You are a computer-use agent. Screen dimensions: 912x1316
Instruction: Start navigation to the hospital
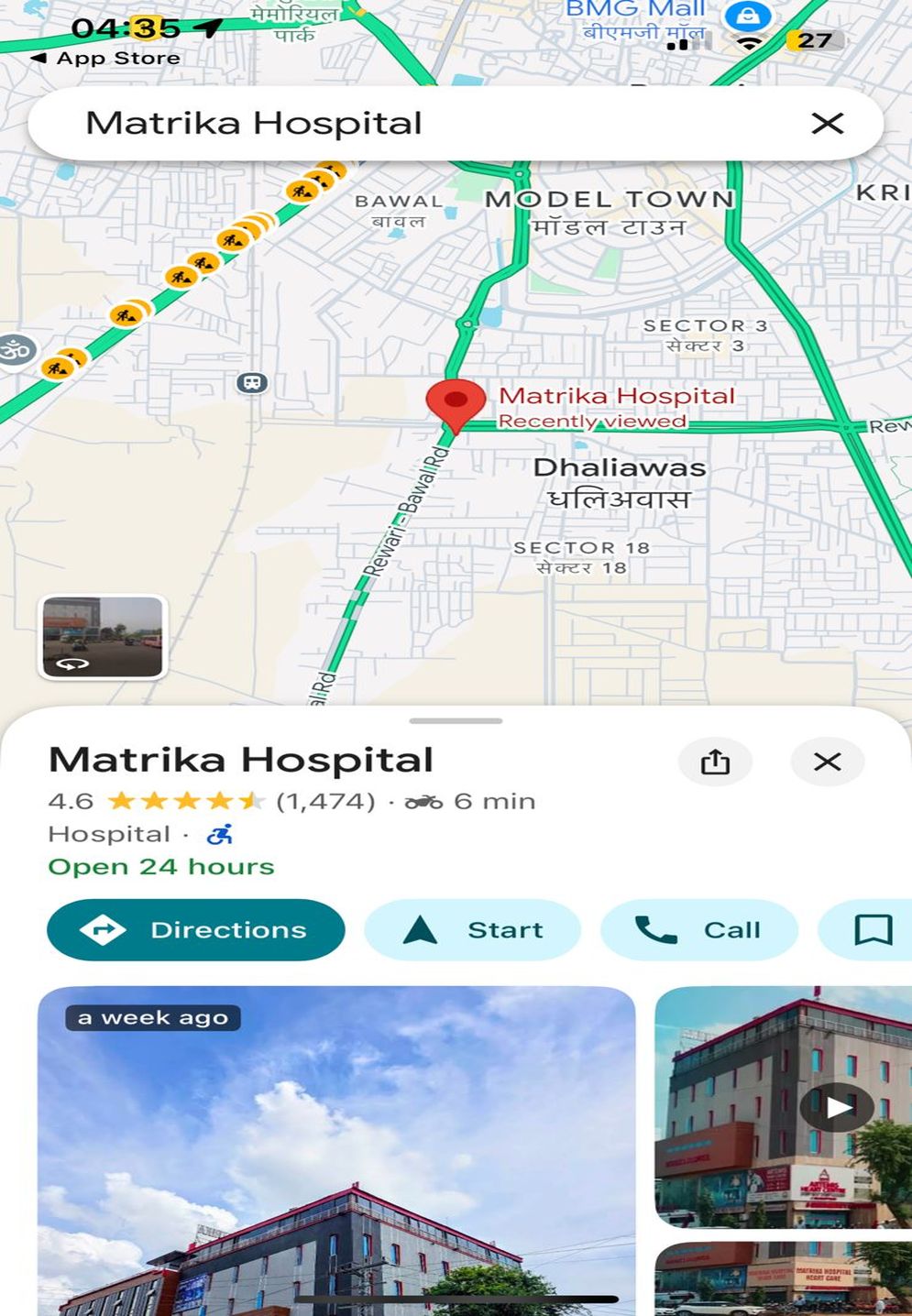[473, 929]
